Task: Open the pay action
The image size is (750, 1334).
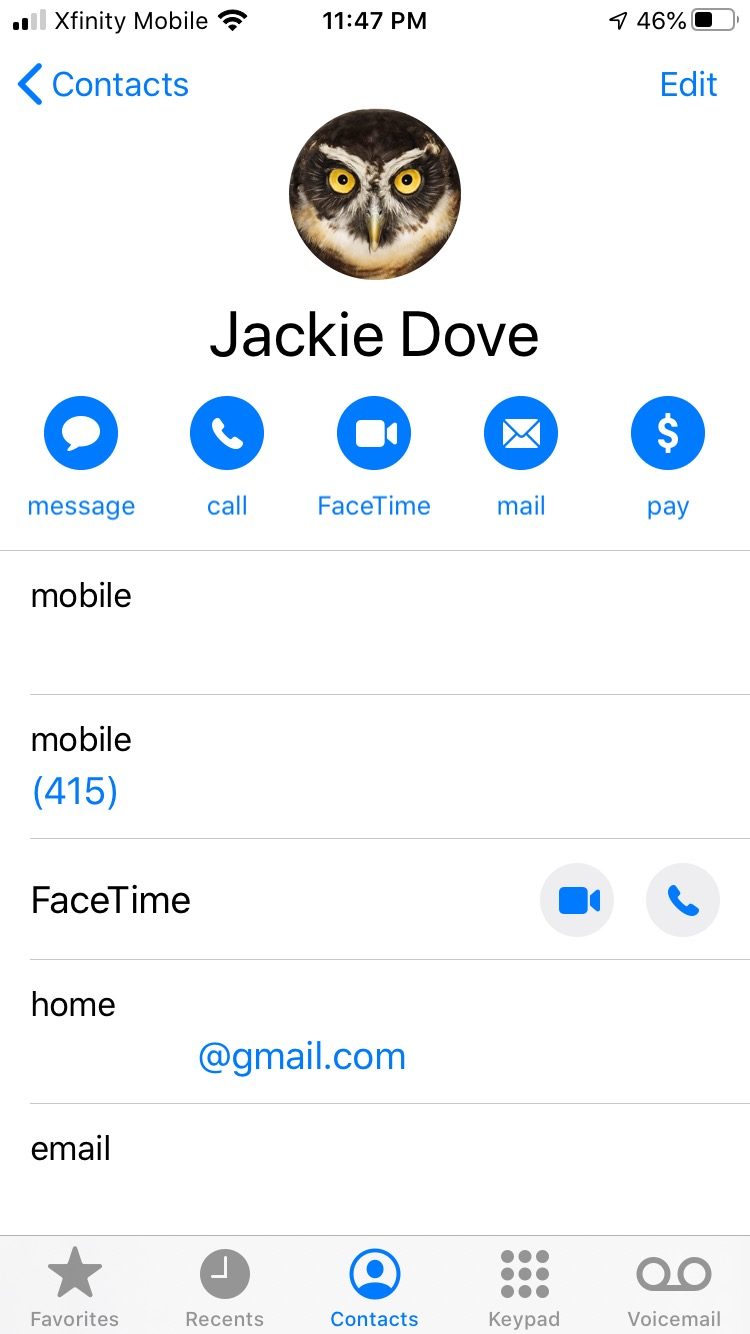Action: [667, 434]
